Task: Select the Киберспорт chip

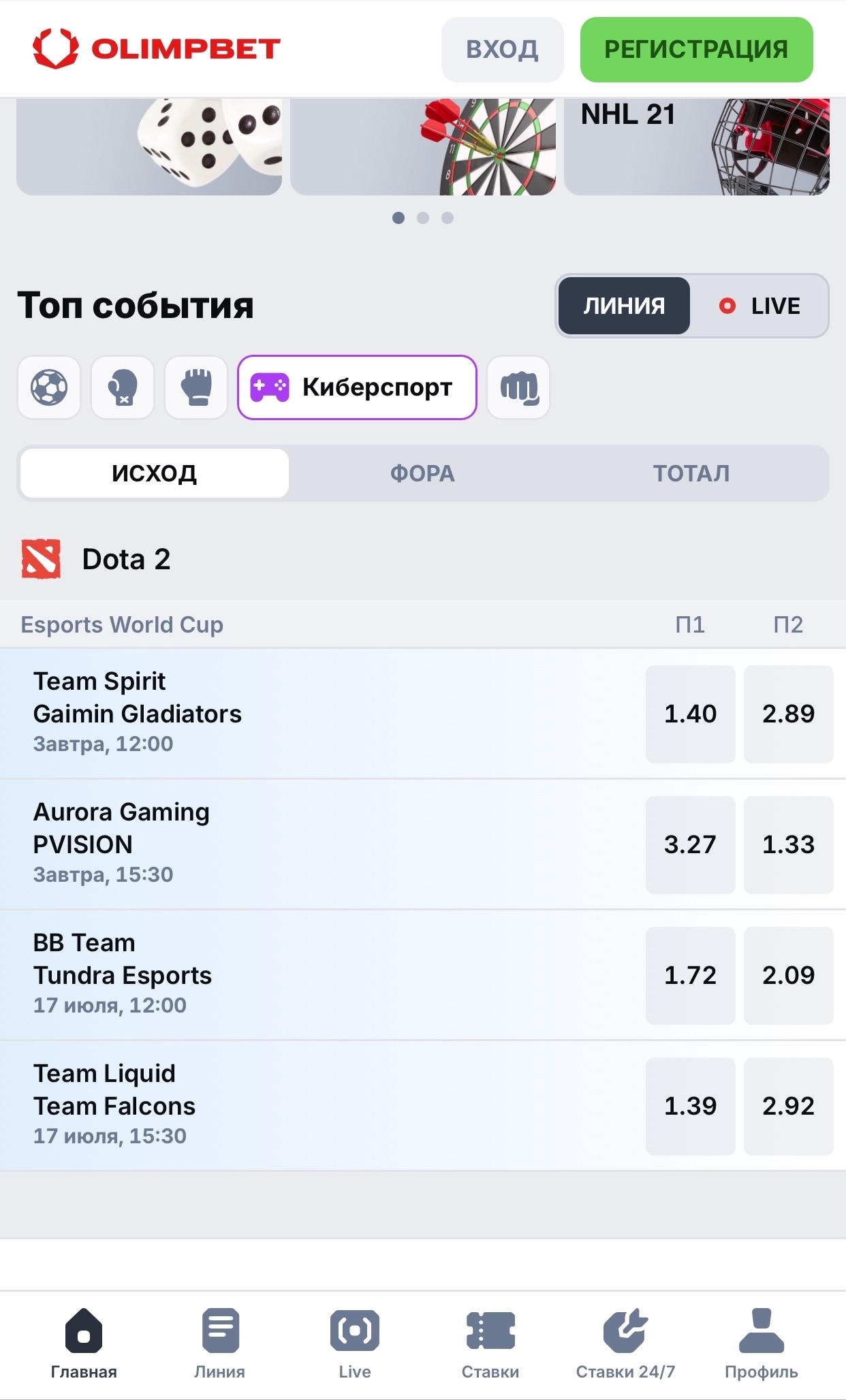Action: point(357,387)
